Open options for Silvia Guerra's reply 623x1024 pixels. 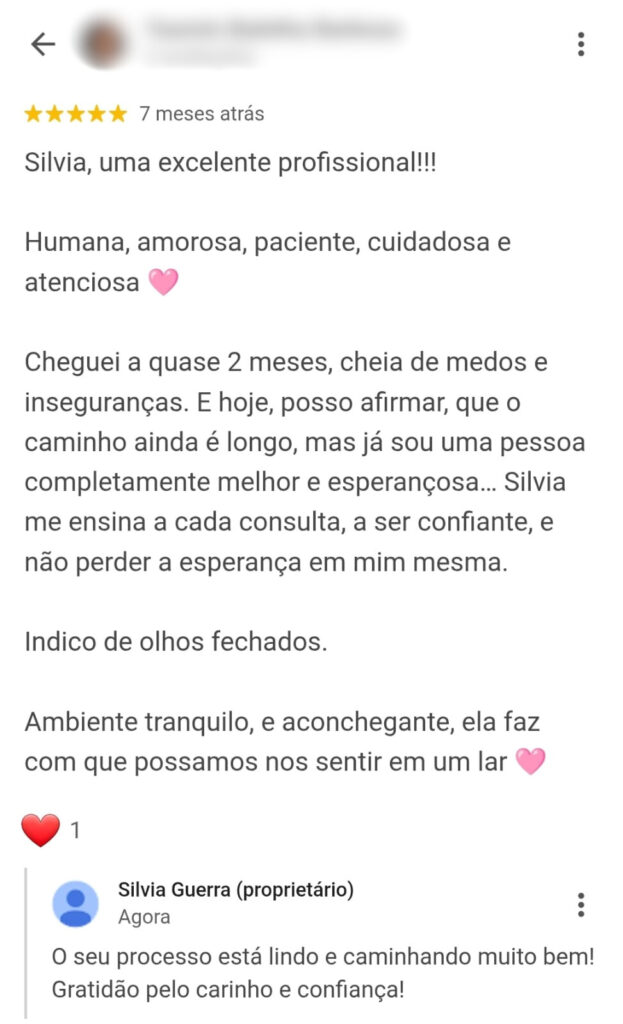click(x=581, y=905)
